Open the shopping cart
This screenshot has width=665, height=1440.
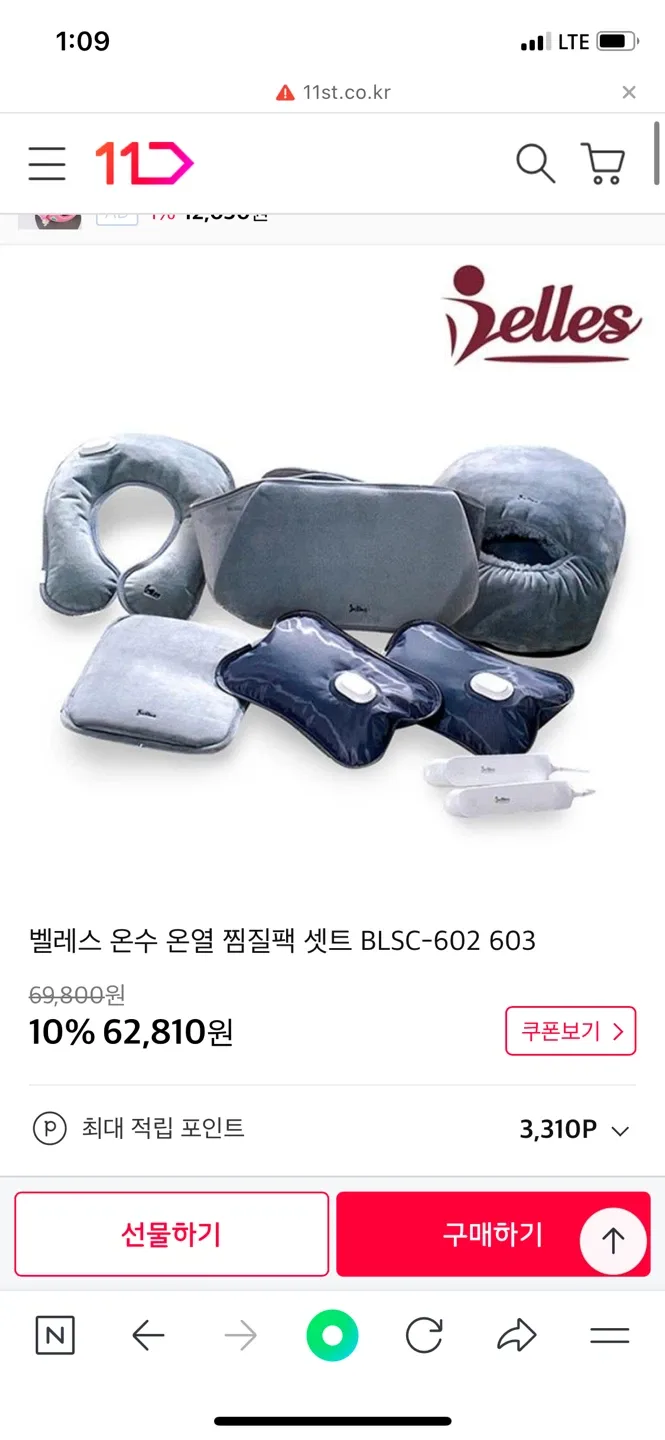coord(603,164)
